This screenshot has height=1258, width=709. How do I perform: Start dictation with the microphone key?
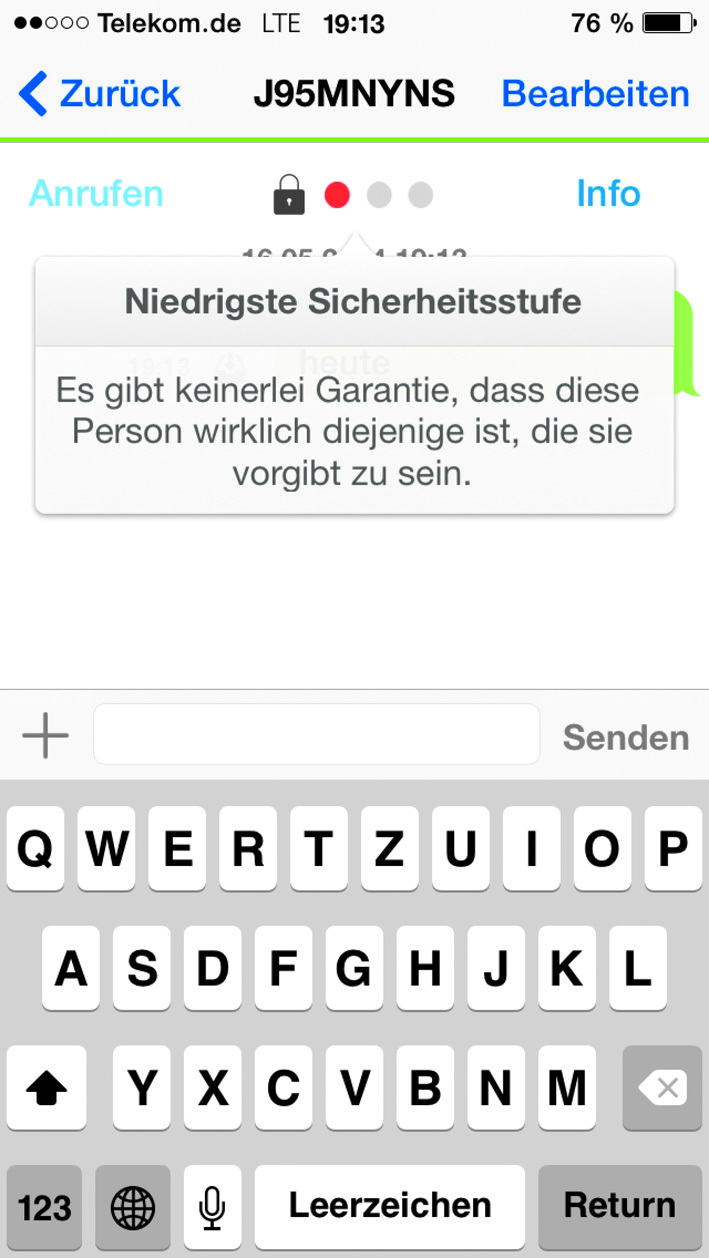211,1205
